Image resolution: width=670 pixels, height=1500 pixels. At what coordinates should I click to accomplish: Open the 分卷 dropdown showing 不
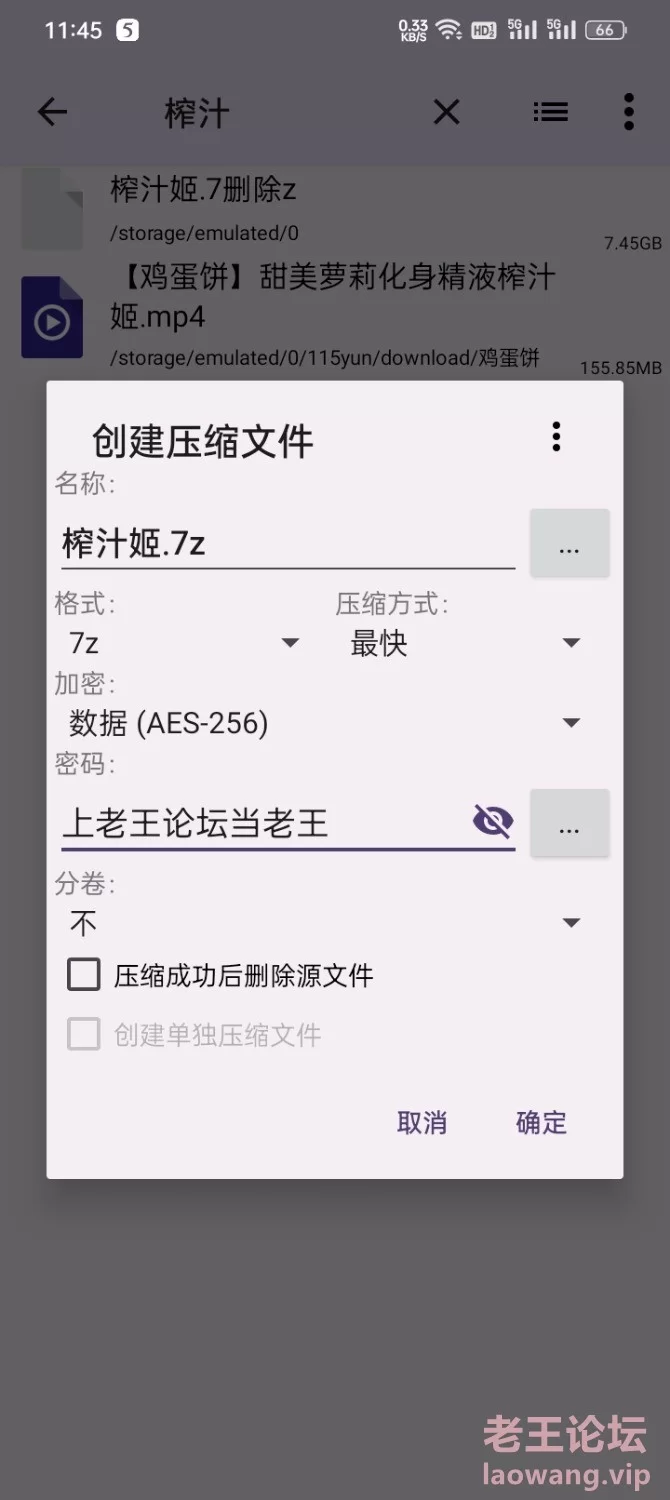tap(323, 922)
